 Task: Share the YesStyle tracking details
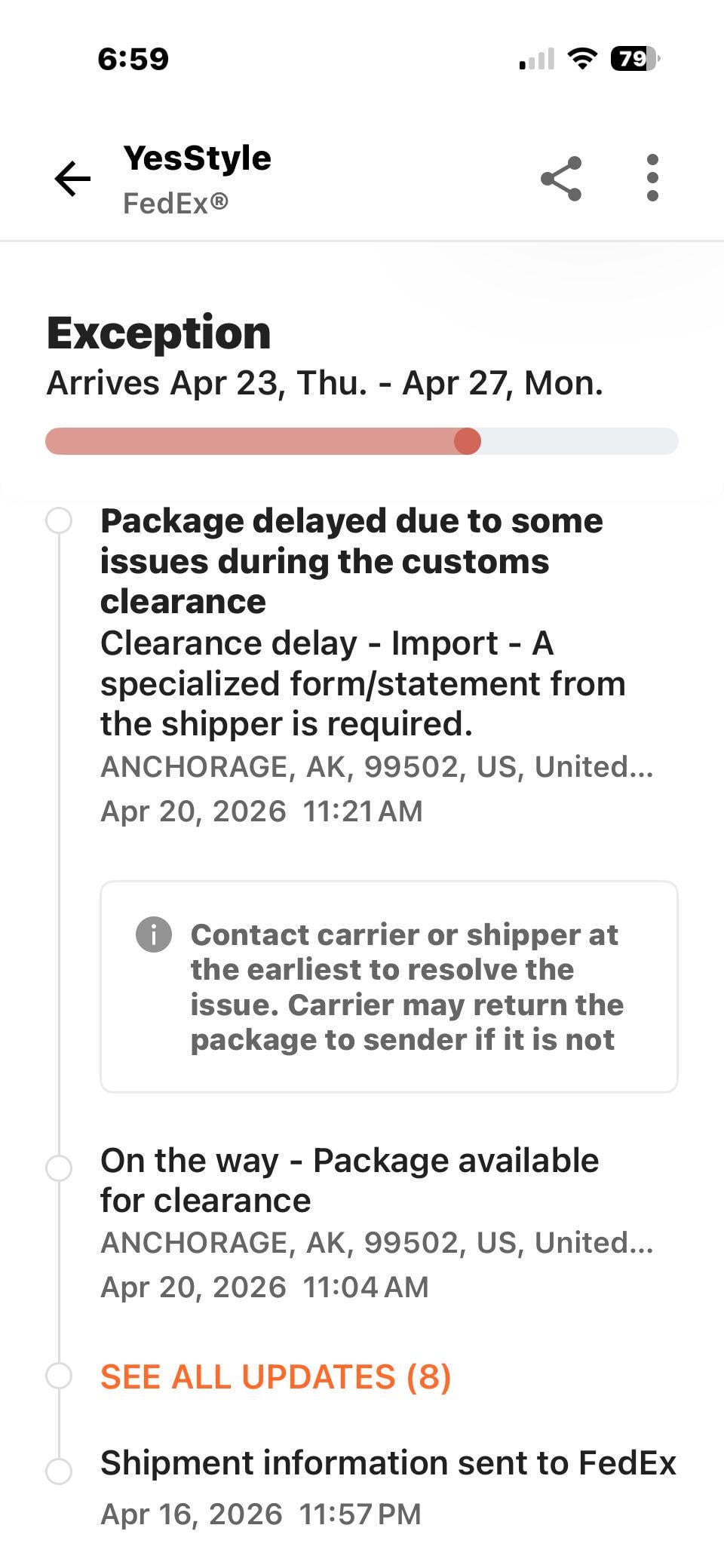coord(561,179)
